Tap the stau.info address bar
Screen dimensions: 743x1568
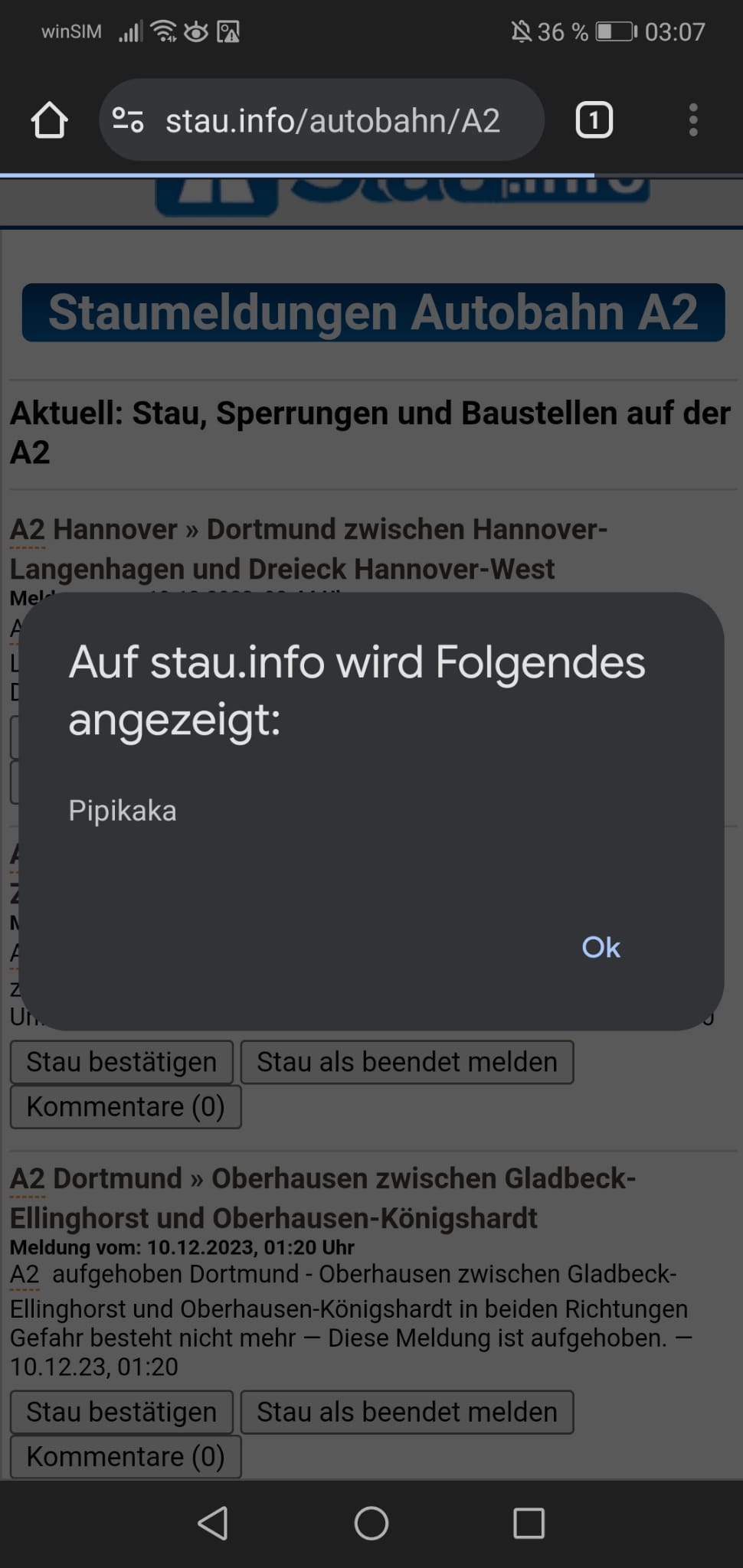(332, 120)
